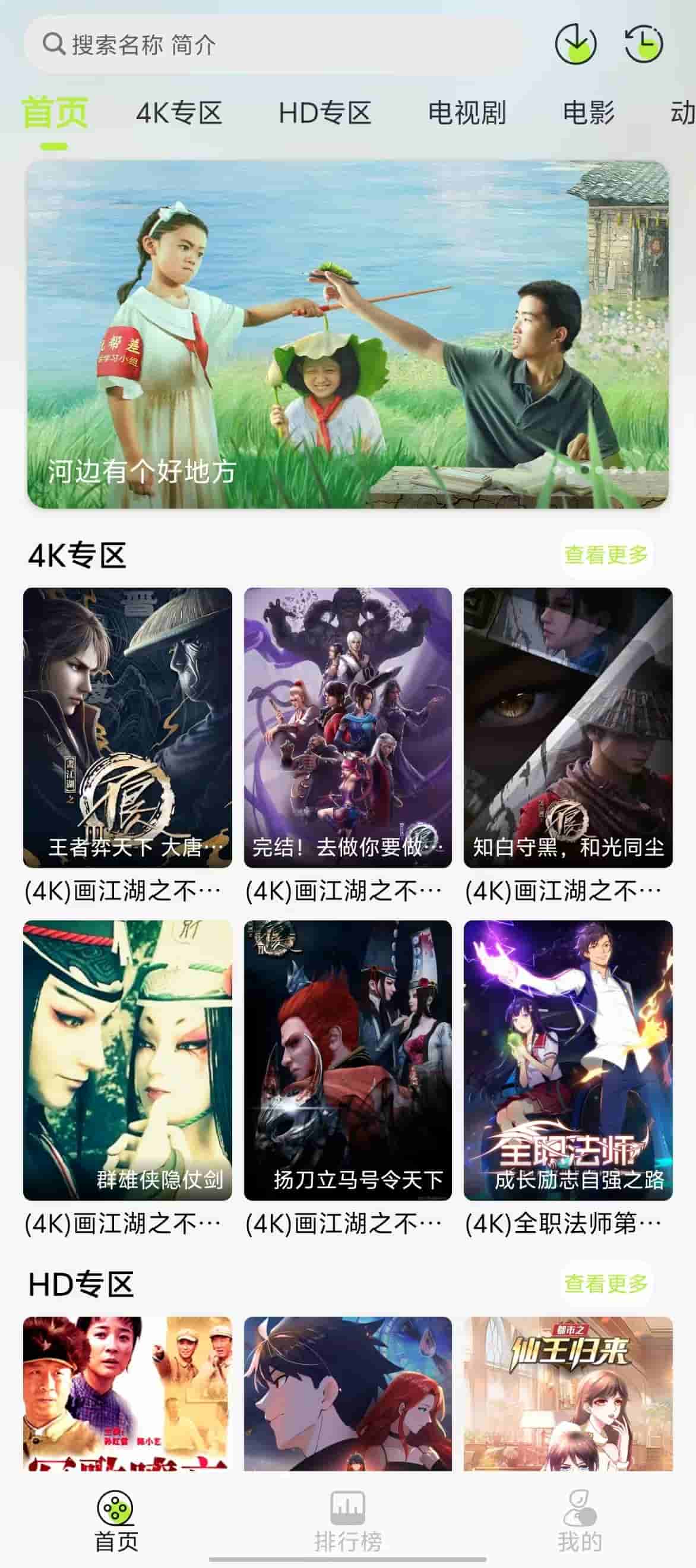This screenshot has height=1568, width=696.
Task: Tap the search box 搜索名称 简介
Action: pyautogui.click(x=274, y=45)
